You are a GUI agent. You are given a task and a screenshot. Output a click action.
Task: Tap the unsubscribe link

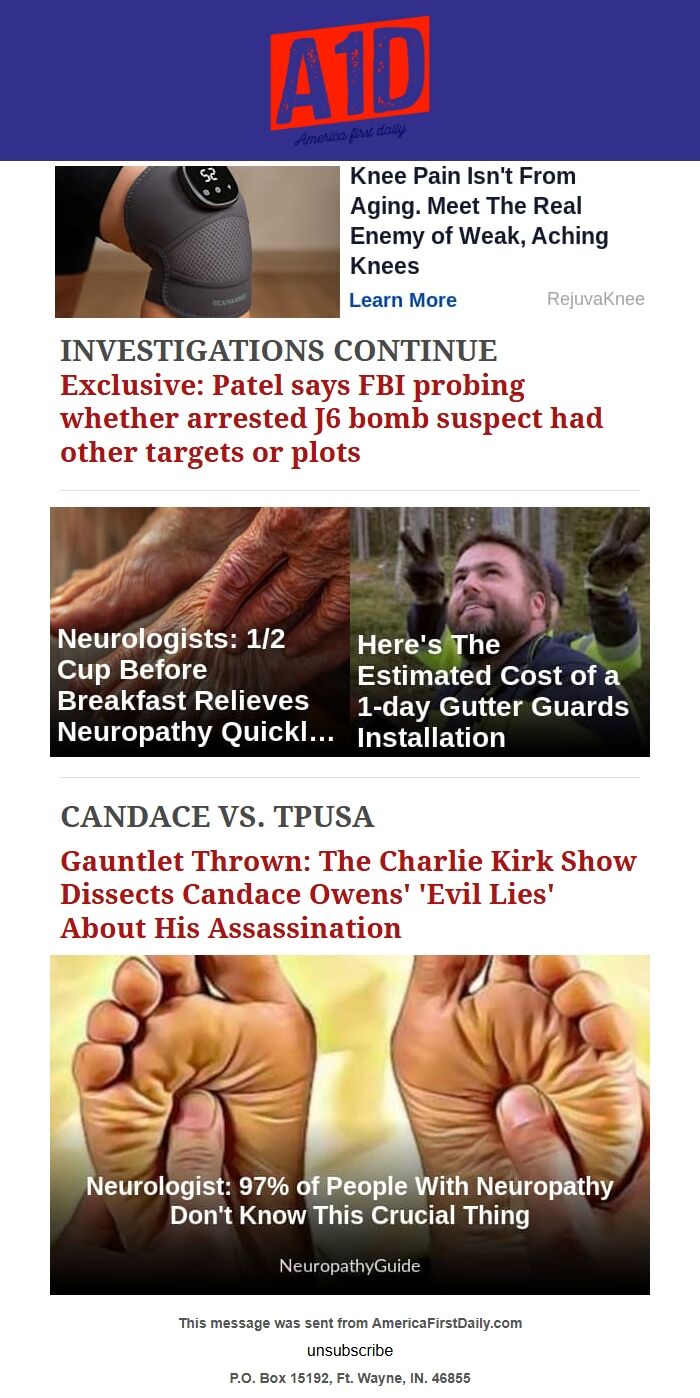click(350, 1350)
